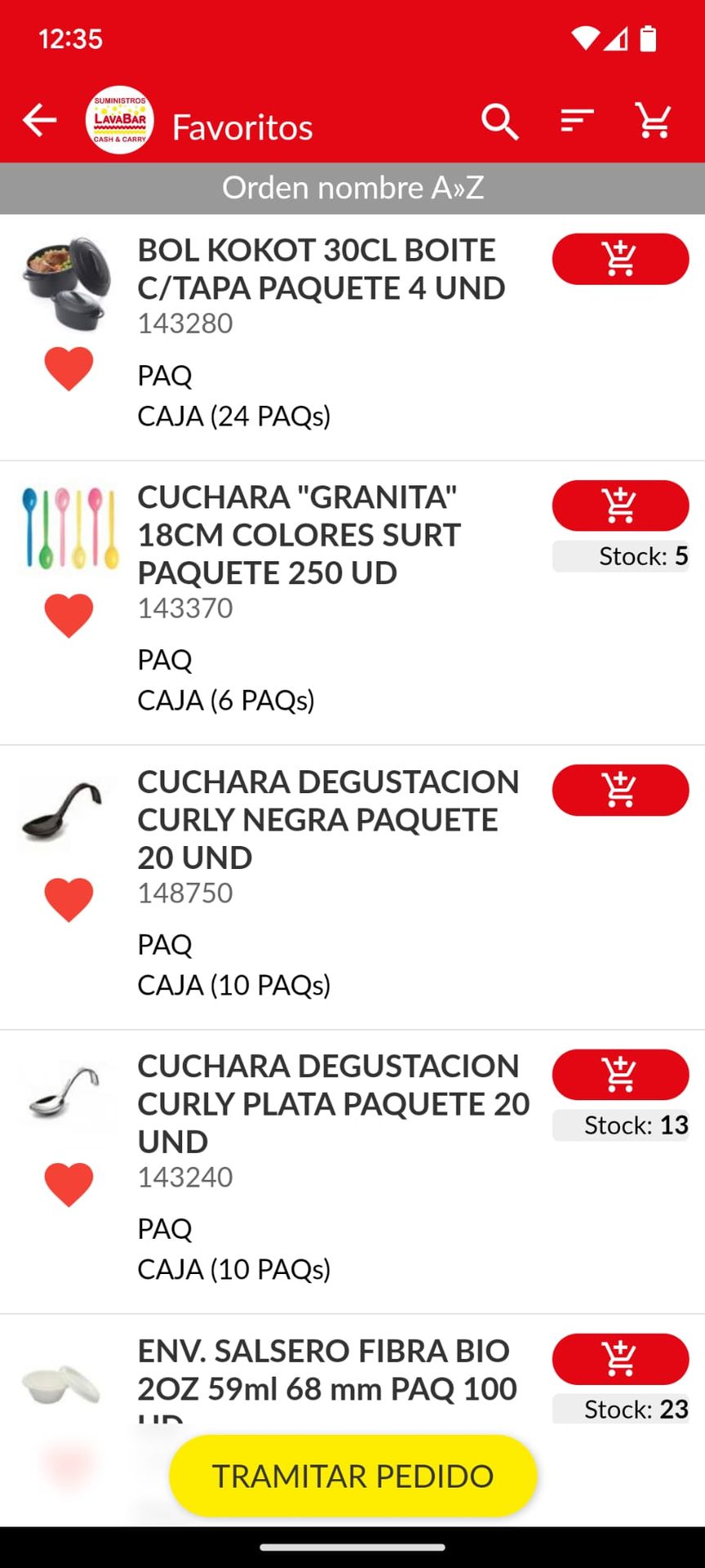Add CURLY PLATA spoons to cart
The width and height of the screenshot is (705, 1568).
click(x=620, y=1075)
